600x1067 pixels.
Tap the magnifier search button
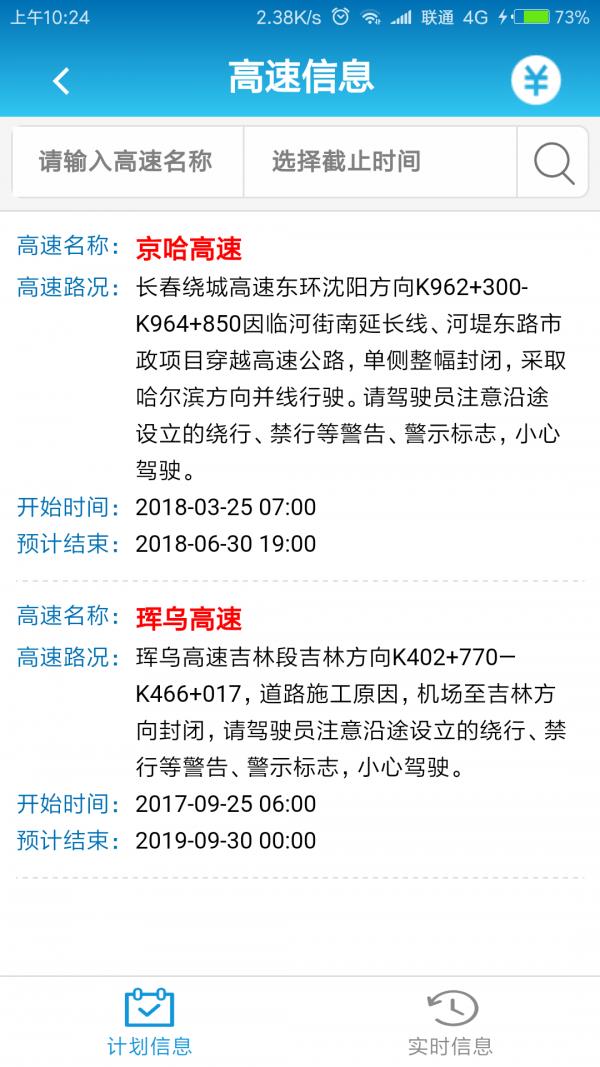553,162
